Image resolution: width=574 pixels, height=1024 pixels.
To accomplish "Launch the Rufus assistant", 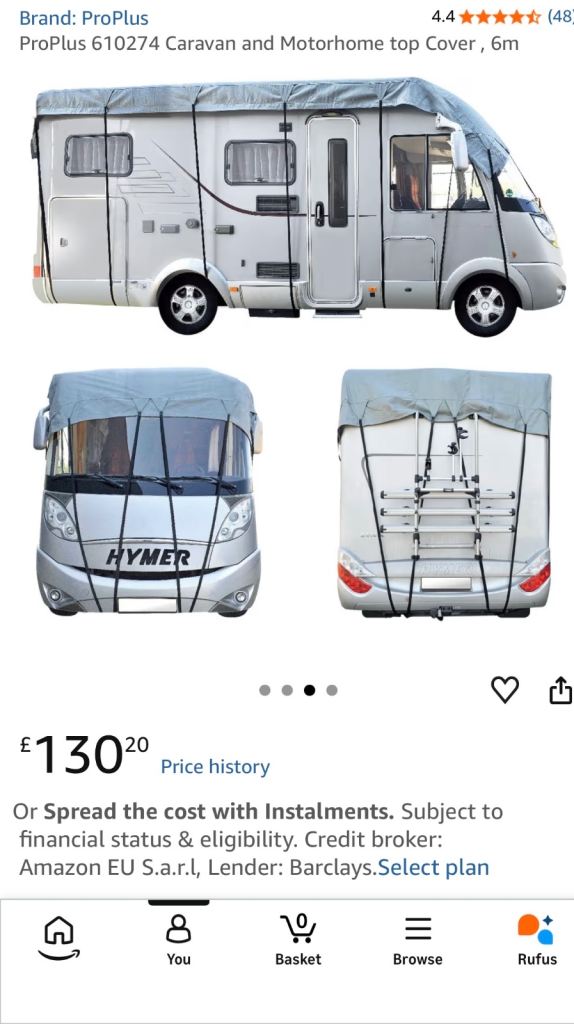I will click(x=537, y=940).
